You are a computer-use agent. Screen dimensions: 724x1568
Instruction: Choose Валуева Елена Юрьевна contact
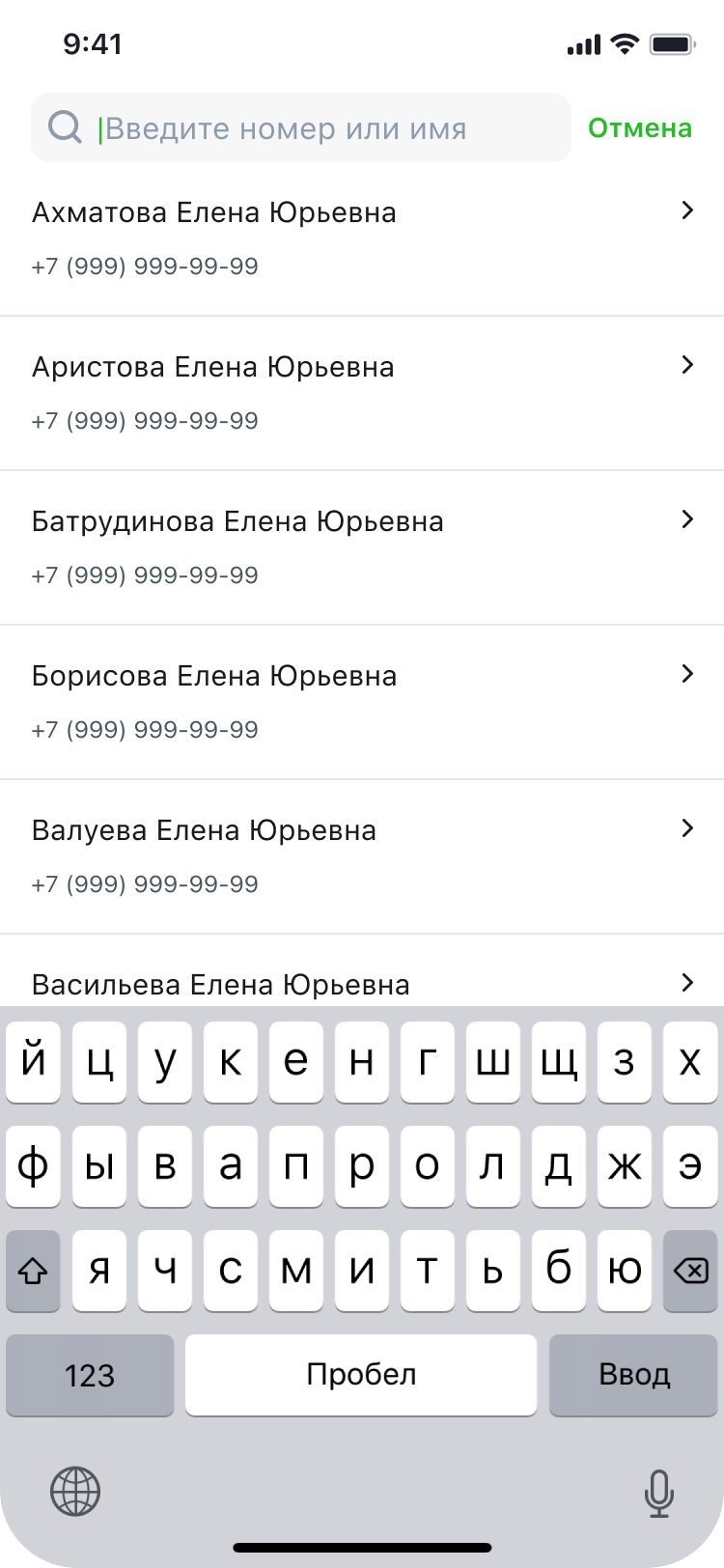[x=362, y=857]
